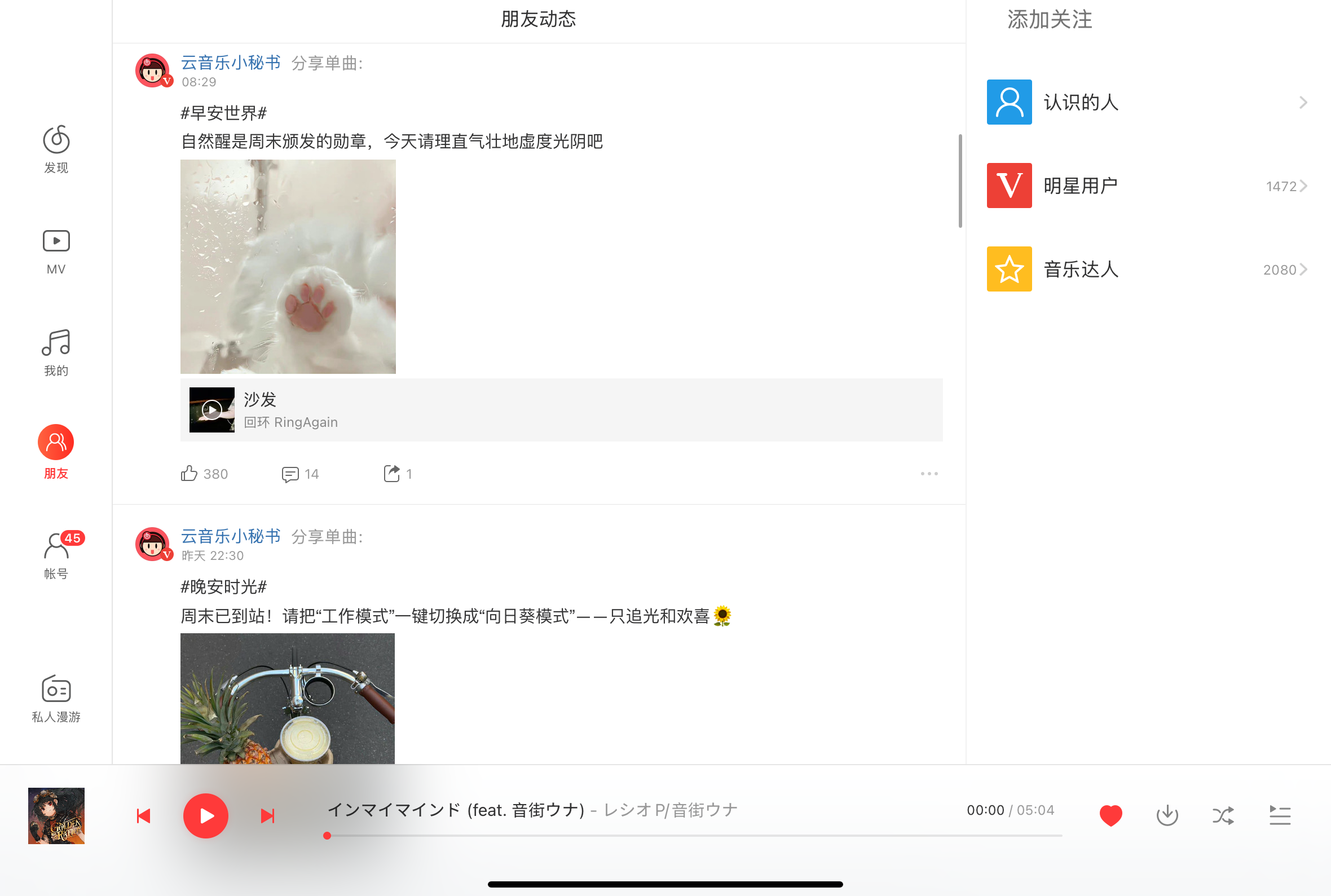
Task: Open the play queue list
Action: (1280, 815)
